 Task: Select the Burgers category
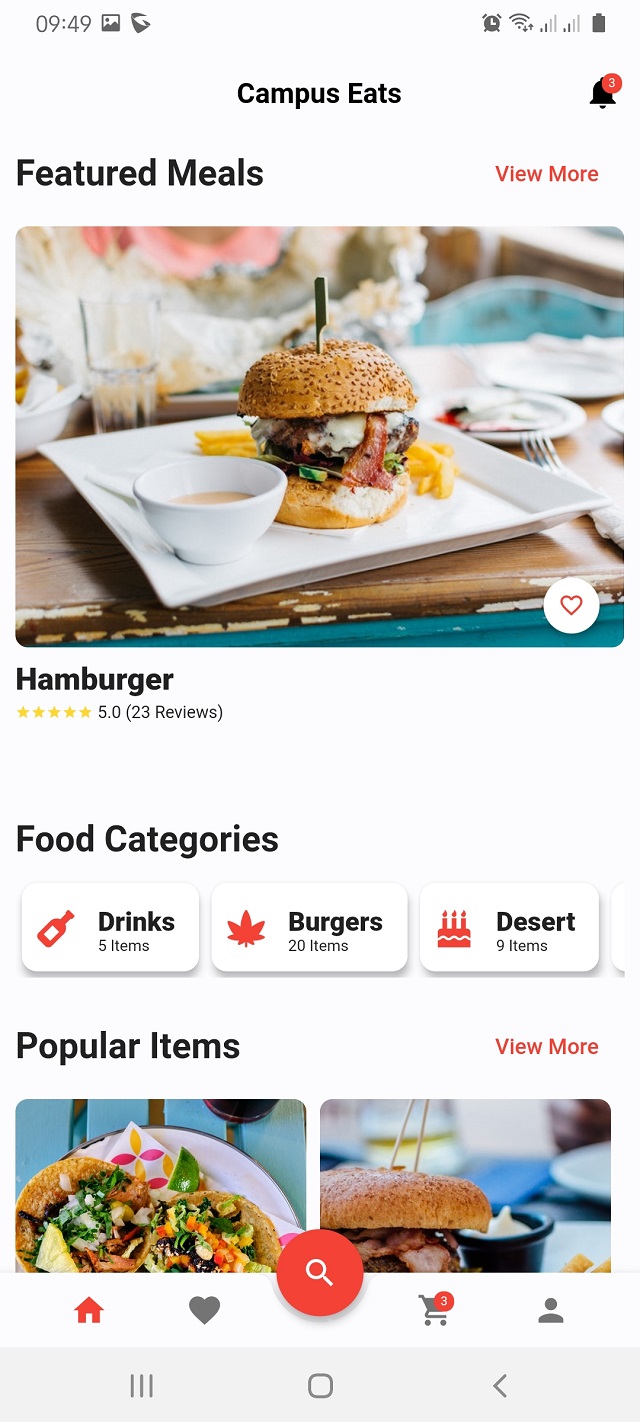point(309,927)
